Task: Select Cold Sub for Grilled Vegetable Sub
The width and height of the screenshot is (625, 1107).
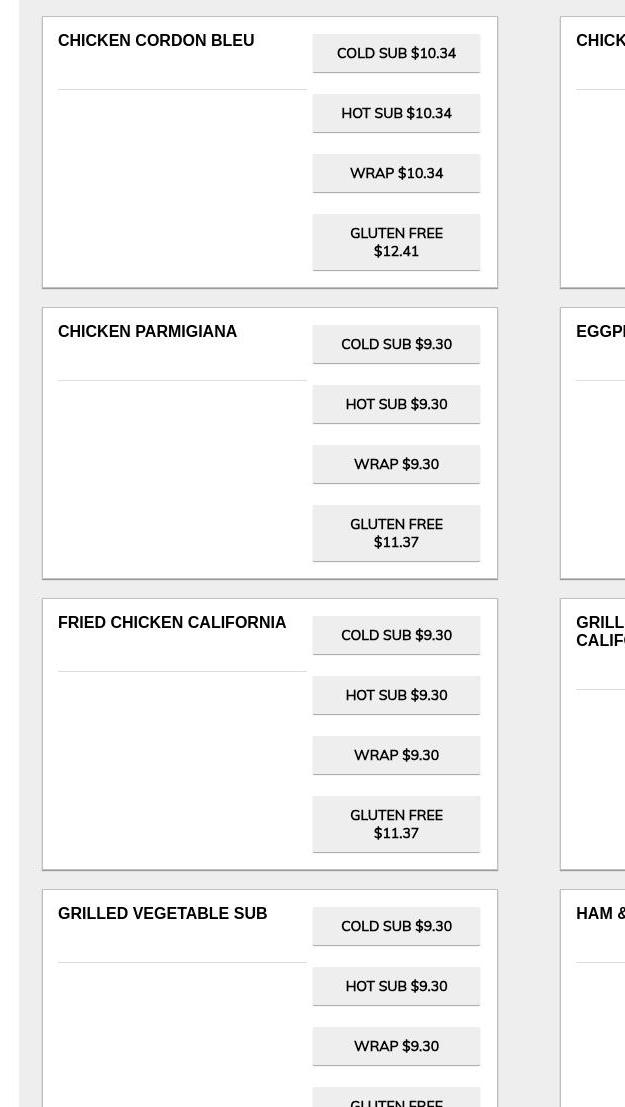Action: 396,926
